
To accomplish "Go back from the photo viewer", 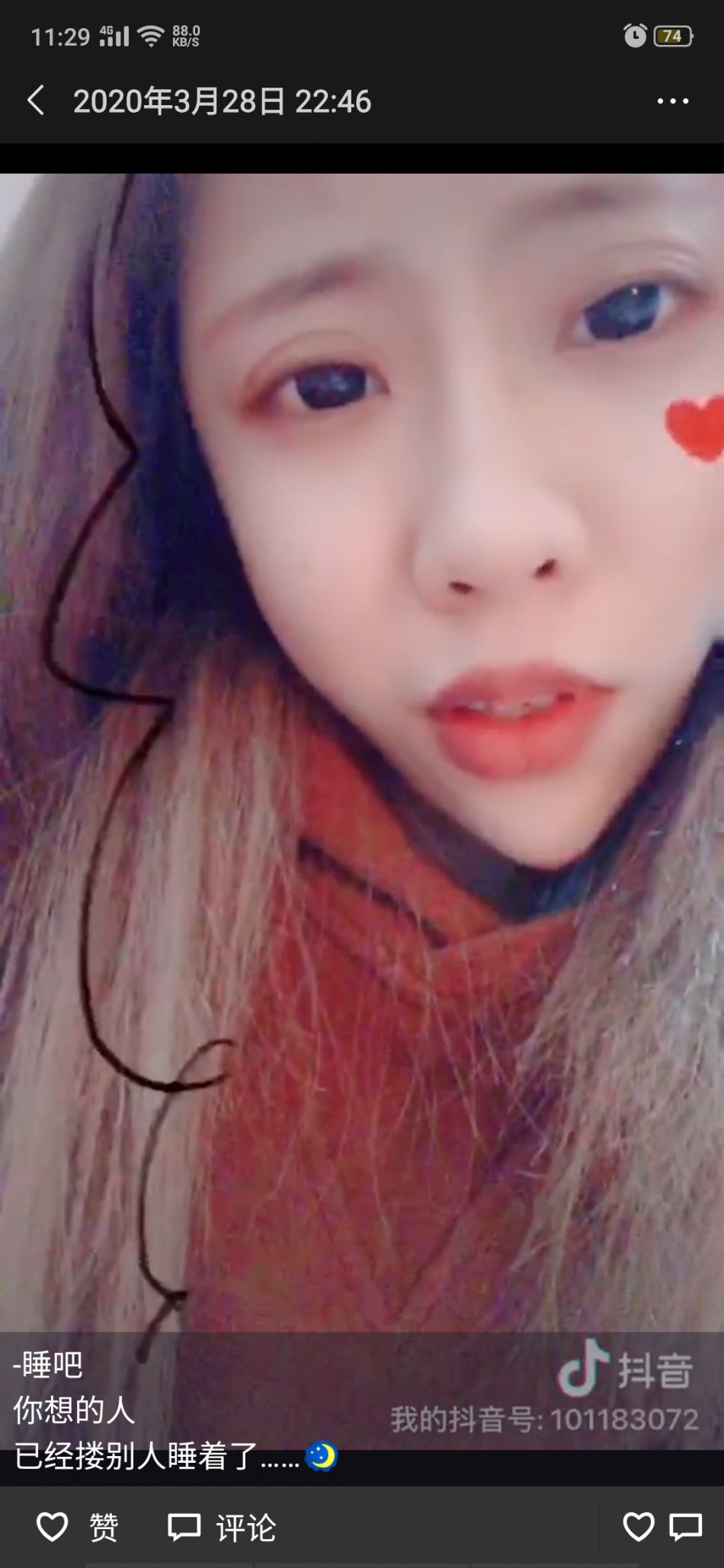I will tap(36, 101).
